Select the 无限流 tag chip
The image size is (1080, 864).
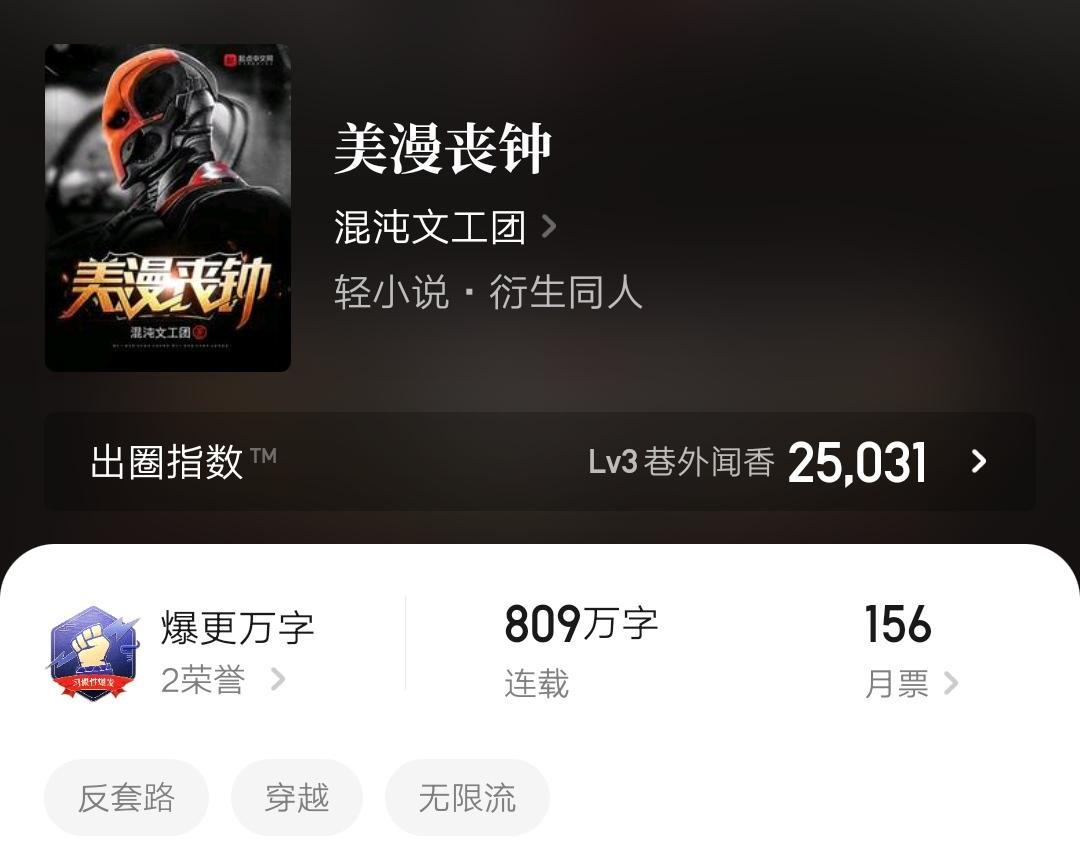tap(467, 798)
